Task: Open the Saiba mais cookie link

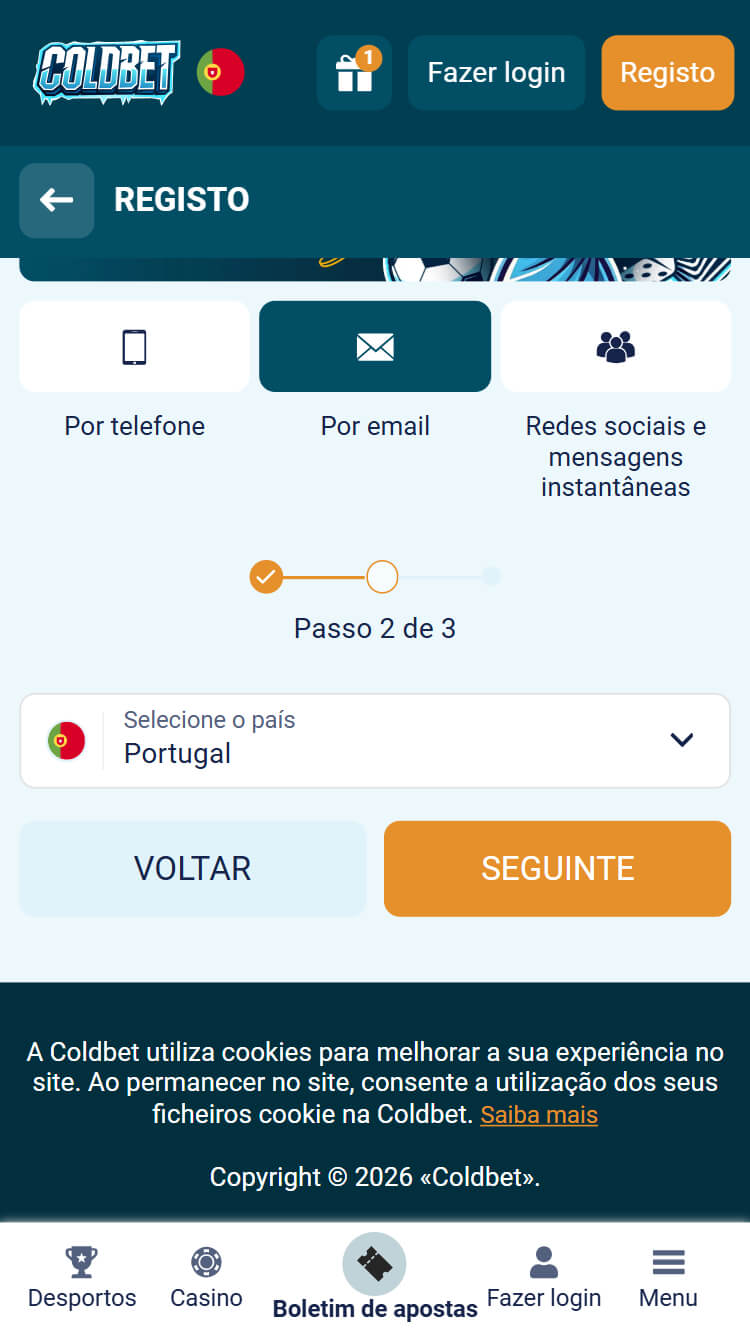Action: tap(539, 1114)
